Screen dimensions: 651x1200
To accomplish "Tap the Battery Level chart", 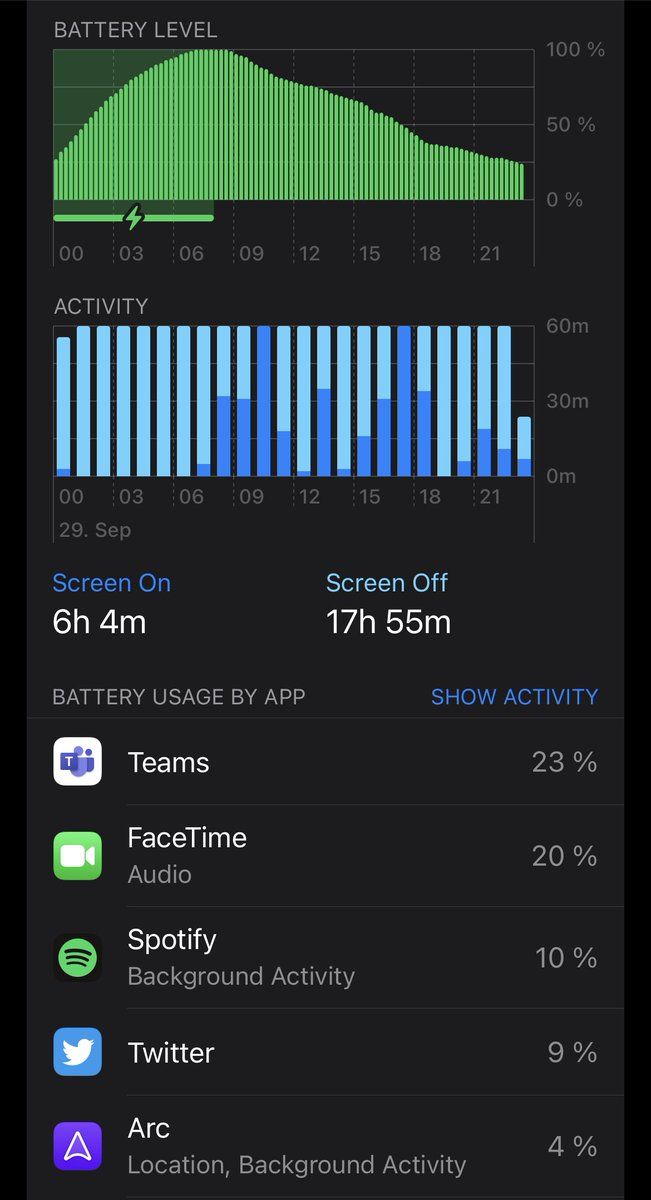I will [290, 125].
